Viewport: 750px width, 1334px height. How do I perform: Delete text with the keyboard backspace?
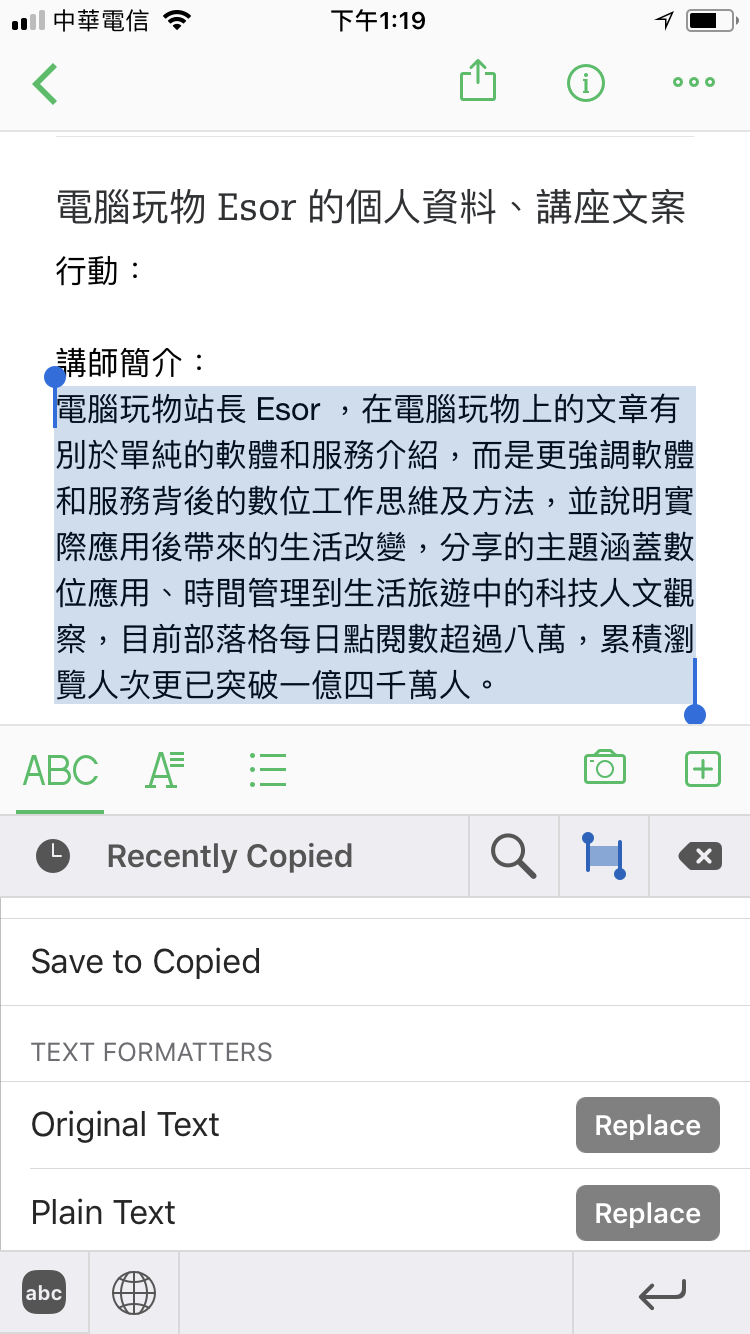tap(700, 856)
